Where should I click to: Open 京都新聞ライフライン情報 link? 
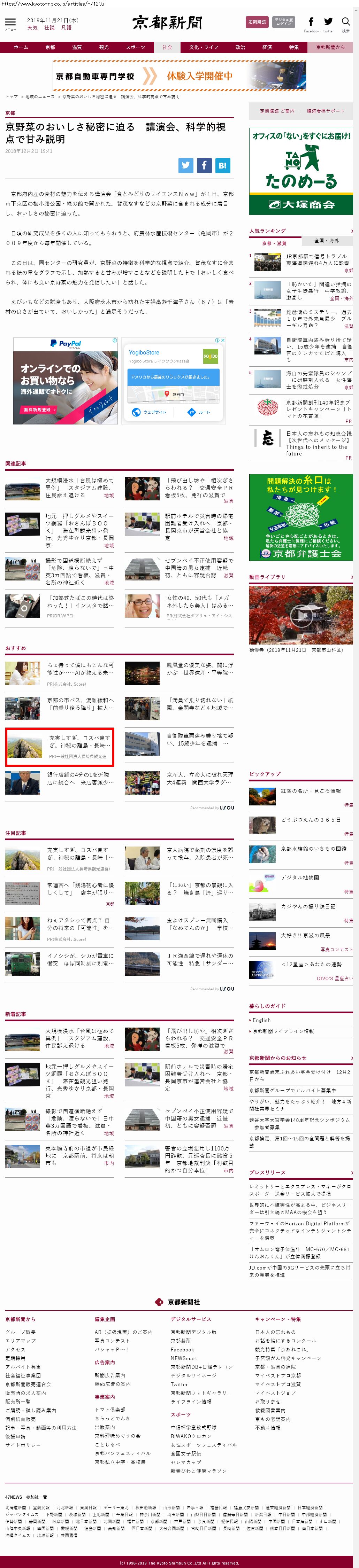(x=283, y=1031)
